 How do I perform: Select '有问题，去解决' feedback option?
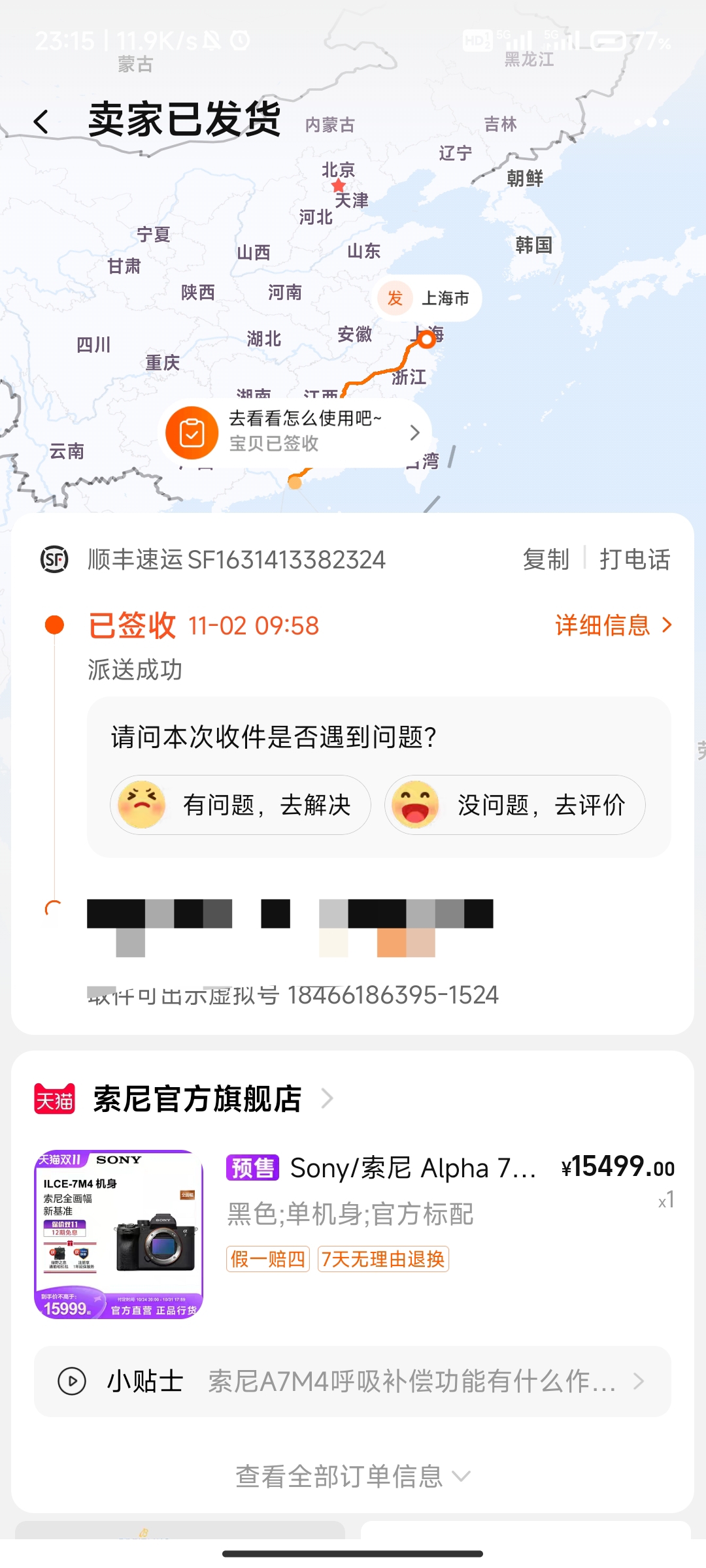pos(241,805)
